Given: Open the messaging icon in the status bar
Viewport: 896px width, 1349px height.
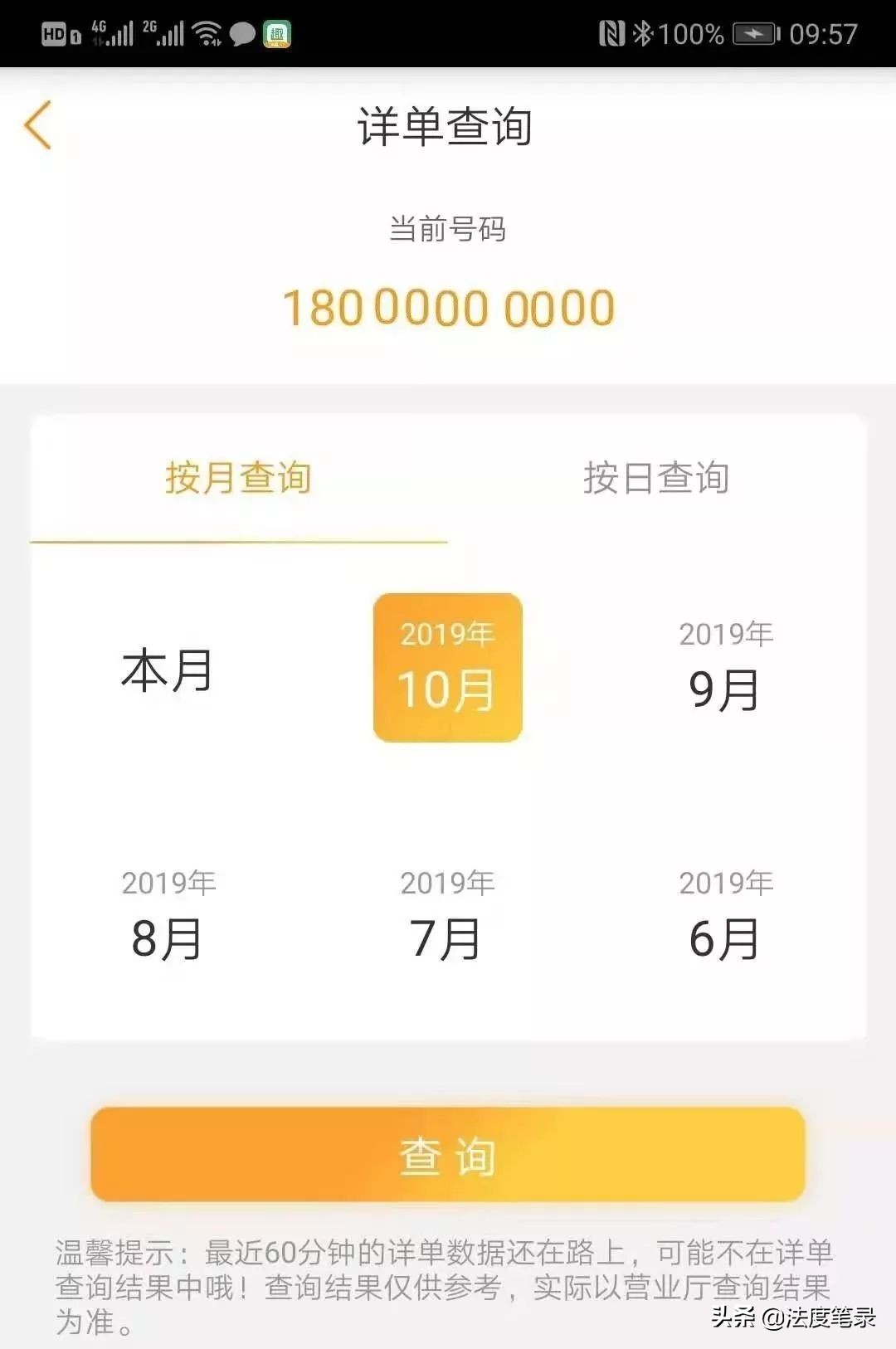Looking at the screenshot, I should click(x=244, y=35).
